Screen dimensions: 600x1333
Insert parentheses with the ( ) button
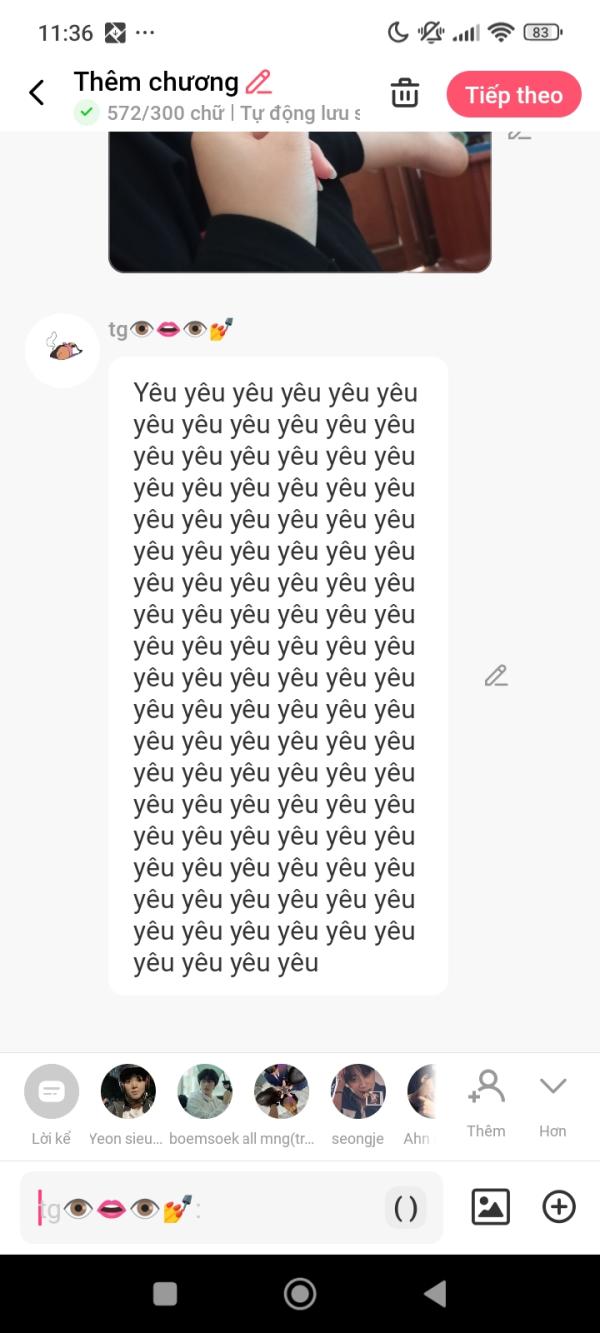406,1208
